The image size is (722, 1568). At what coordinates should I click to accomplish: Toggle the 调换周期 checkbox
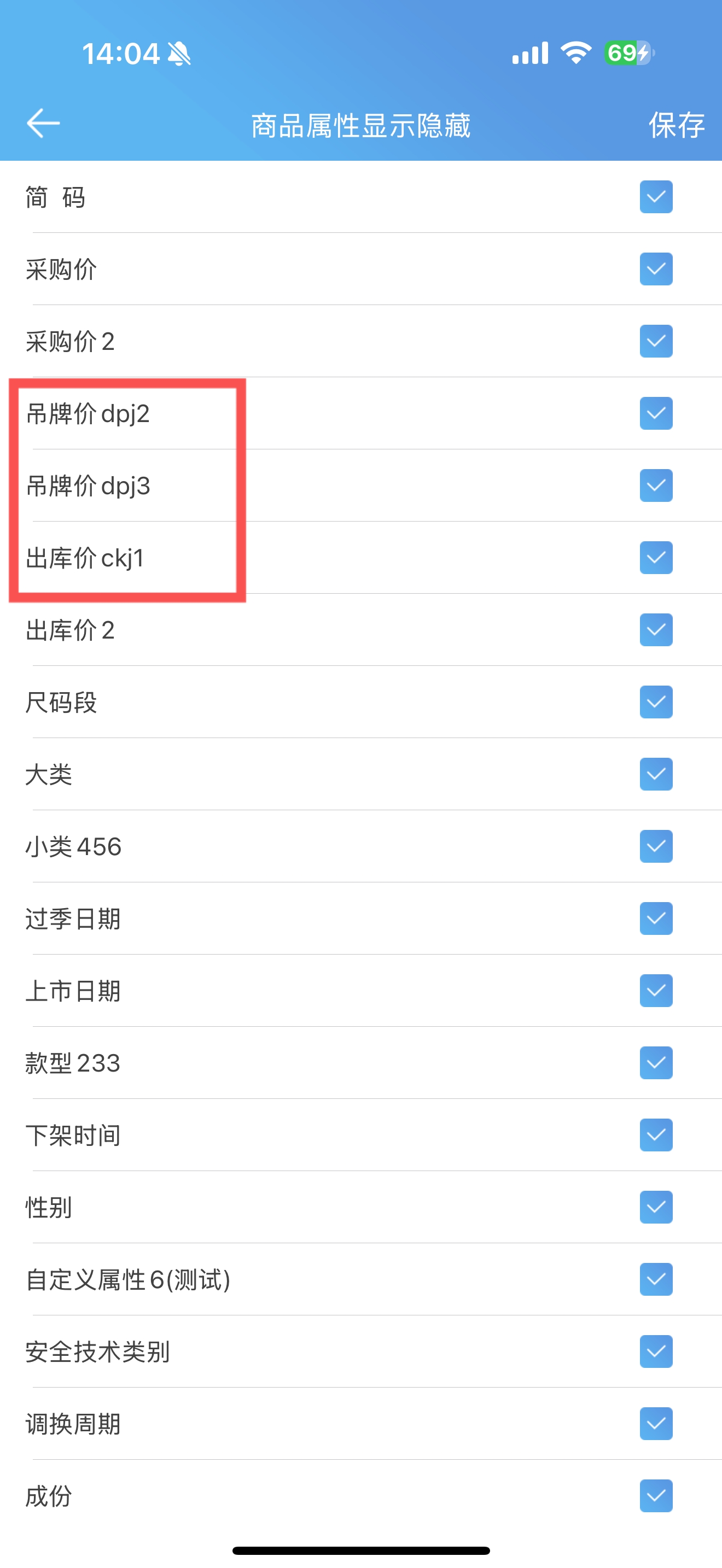click(x=656, y=1424)
